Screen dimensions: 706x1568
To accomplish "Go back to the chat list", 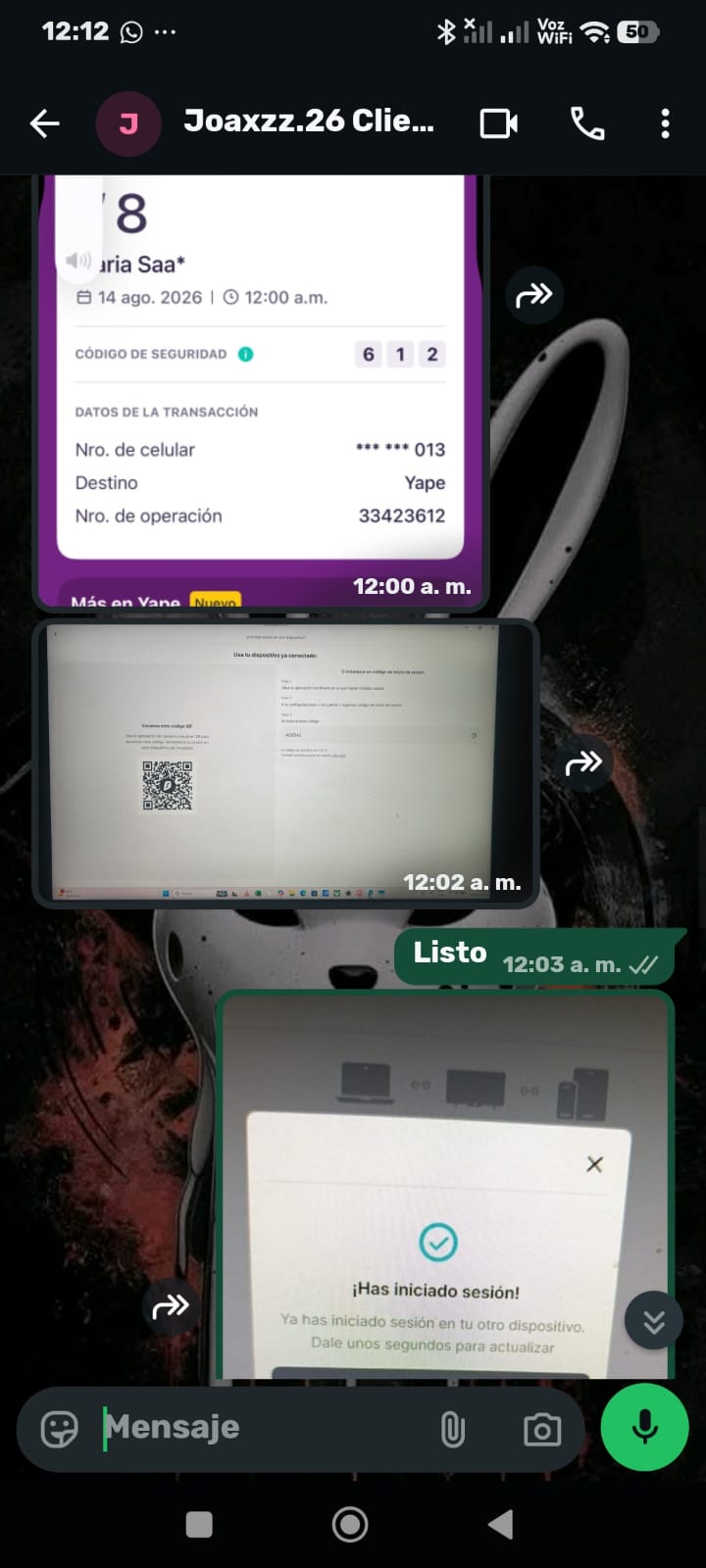I will pos(45,123).
